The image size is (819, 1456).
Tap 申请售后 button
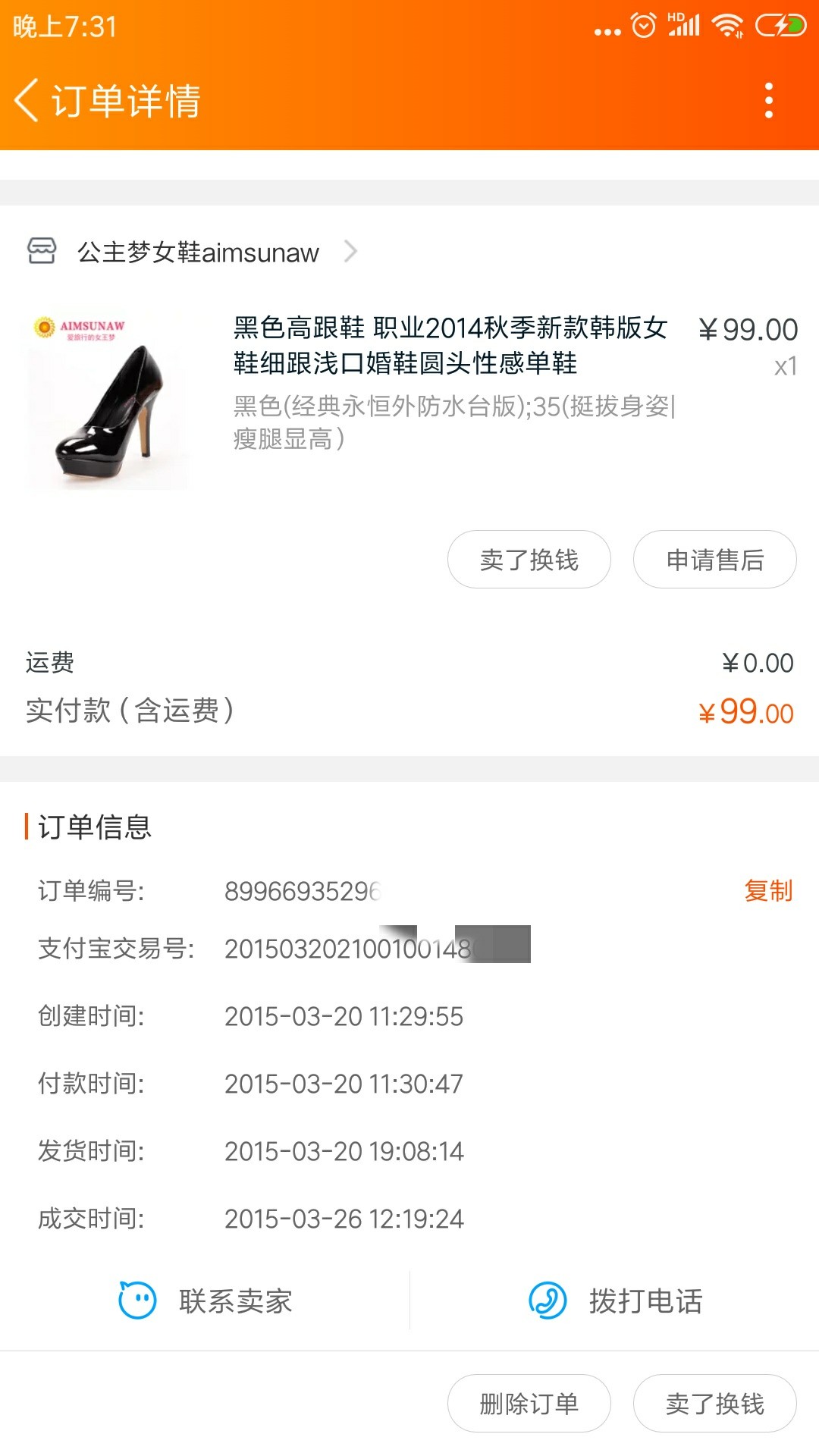coord(715,560)
